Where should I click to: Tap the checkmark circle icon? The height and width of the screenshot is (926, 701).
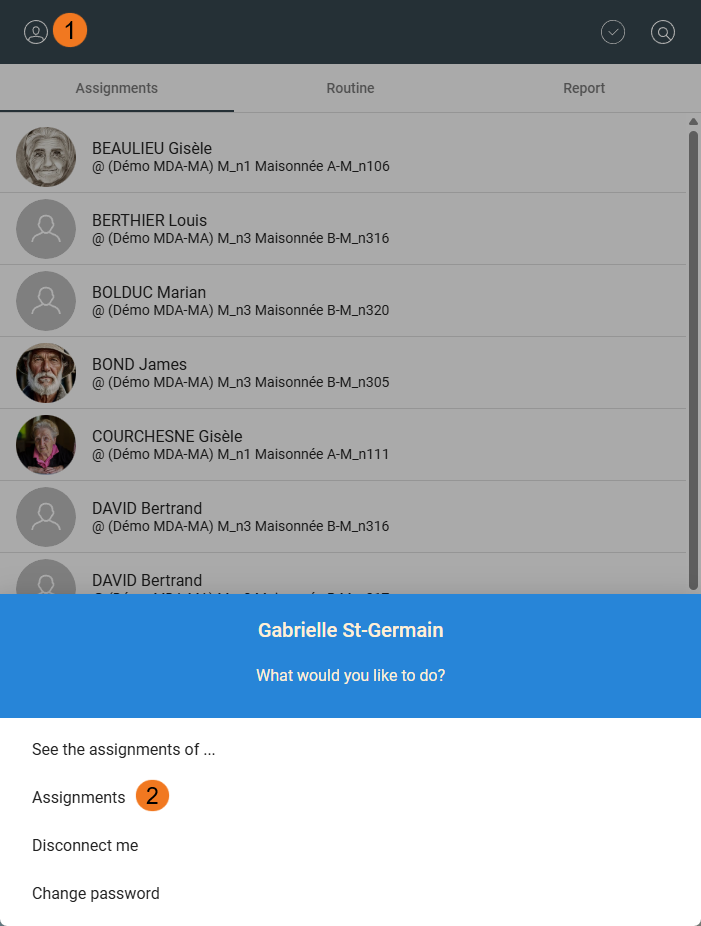613,32
